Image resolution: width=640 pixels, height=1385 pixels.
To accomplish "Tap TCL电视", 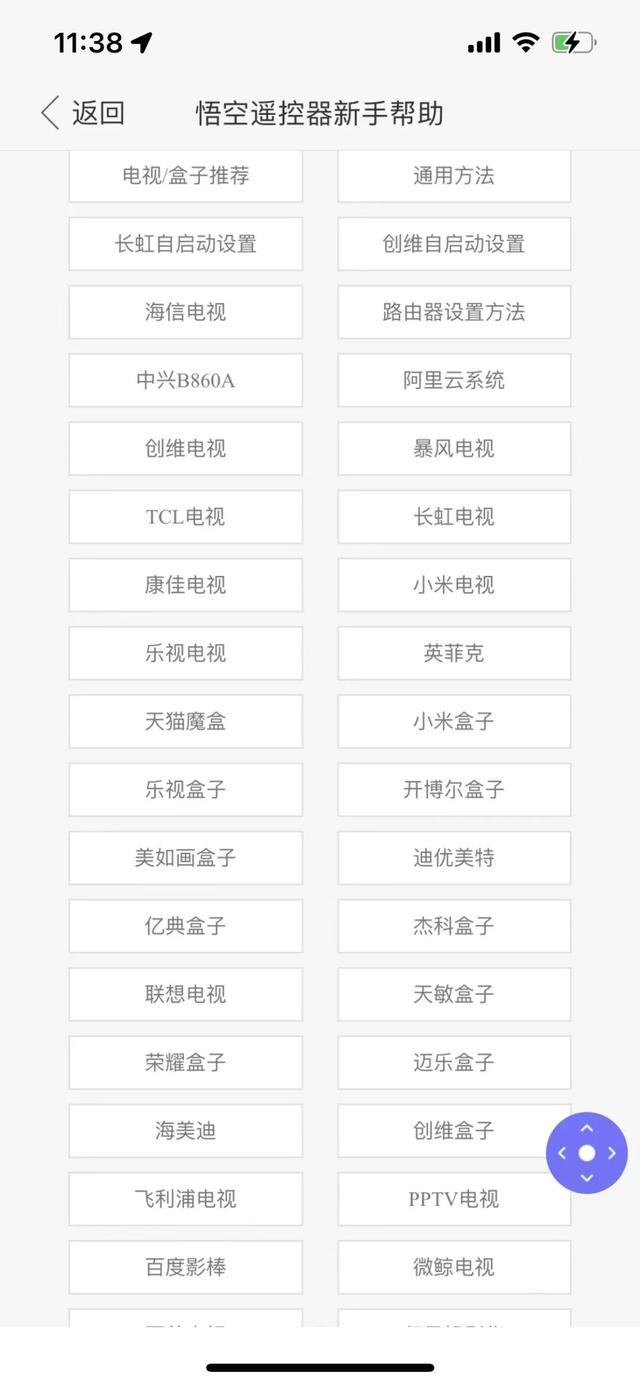I will click(x=186, y=517).
